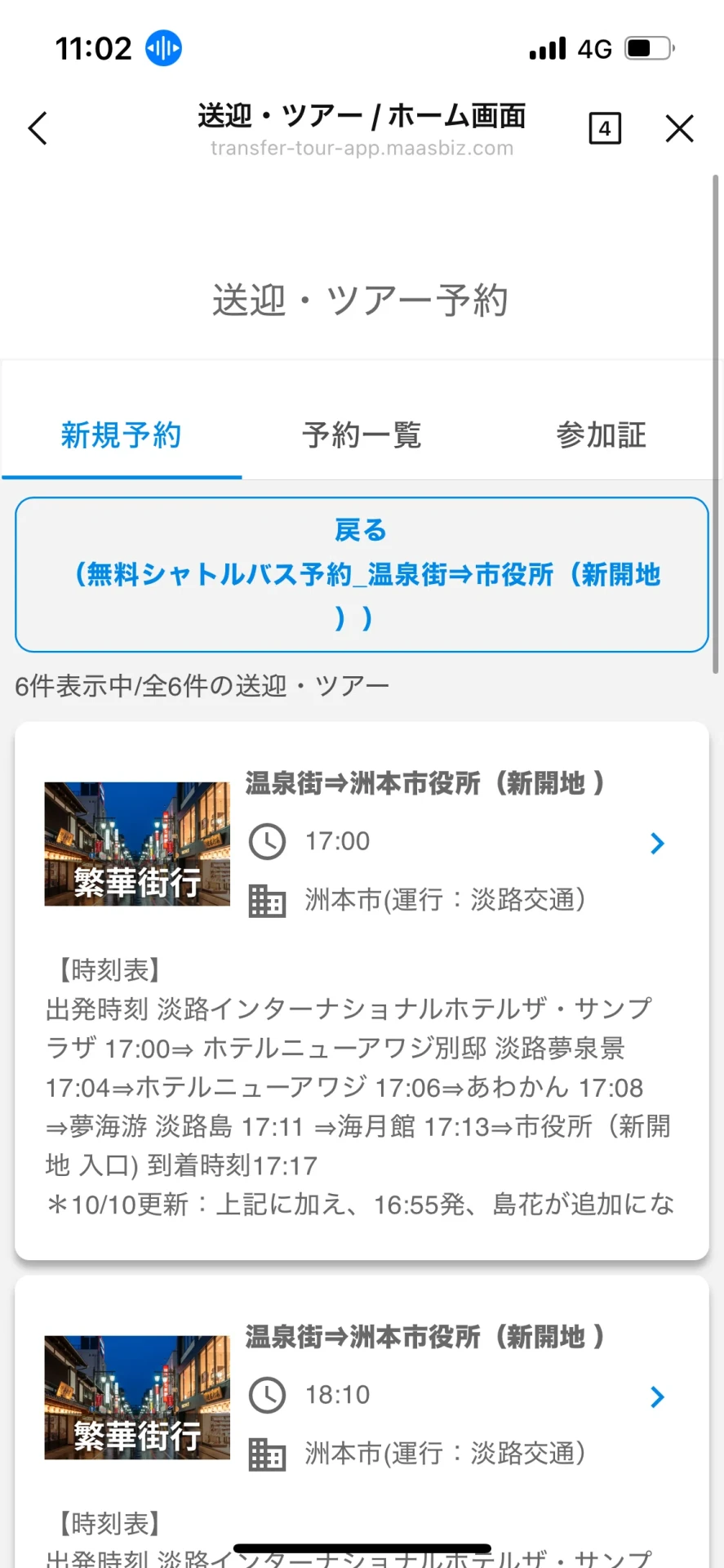Screen dimensions: 724x1568
Task: Close the in-app browser window
Action: click(679, 129)
